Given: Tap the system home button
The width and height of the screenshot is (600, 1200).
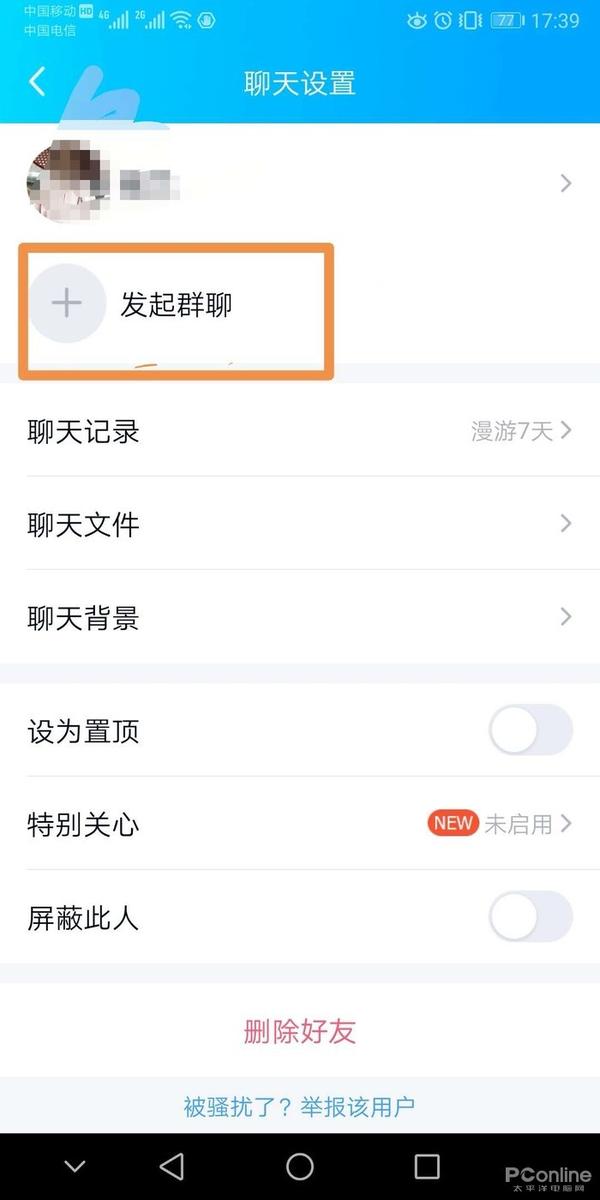Looking at the screenshot, I should point(300,1166).
